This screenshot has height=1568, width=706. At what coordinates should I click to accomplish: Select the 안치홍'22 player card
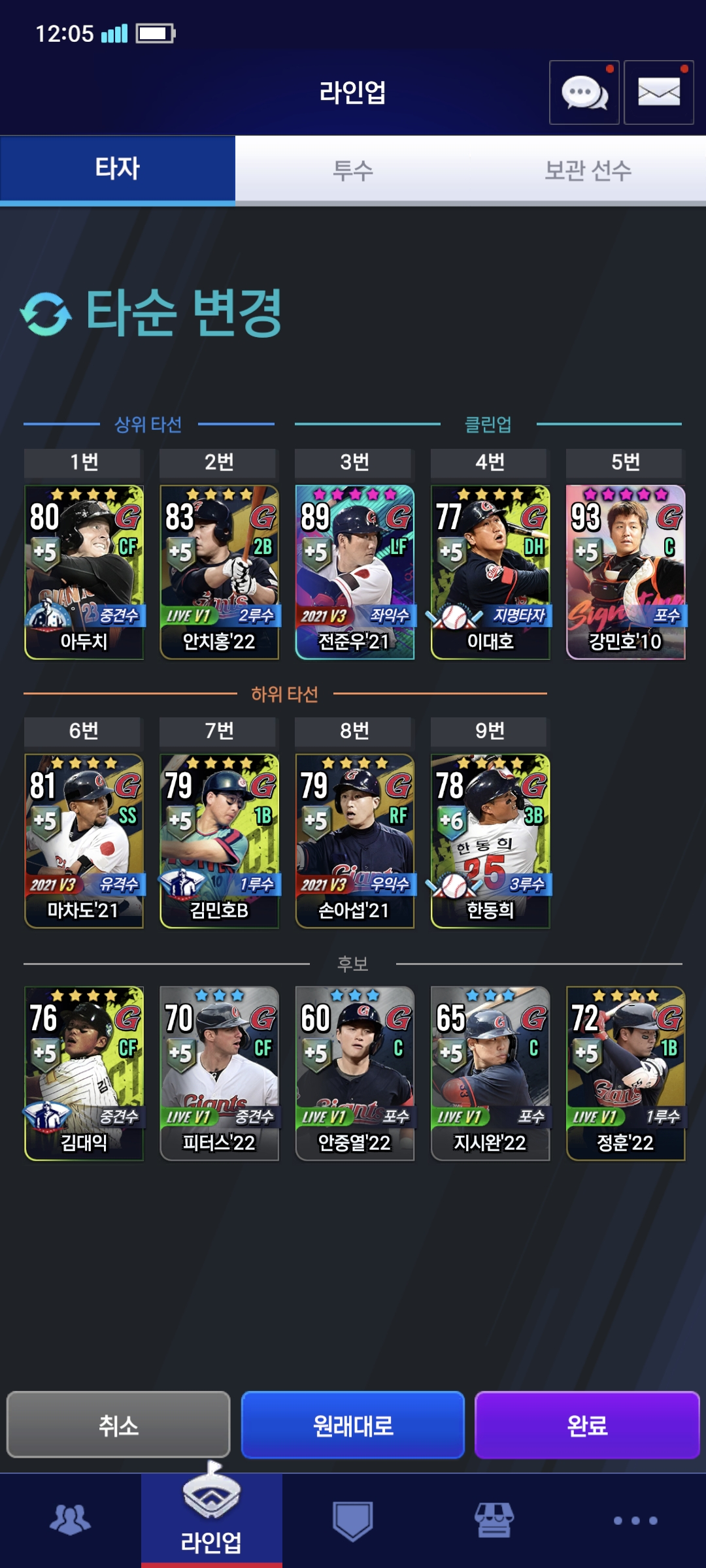coord(220,572)
